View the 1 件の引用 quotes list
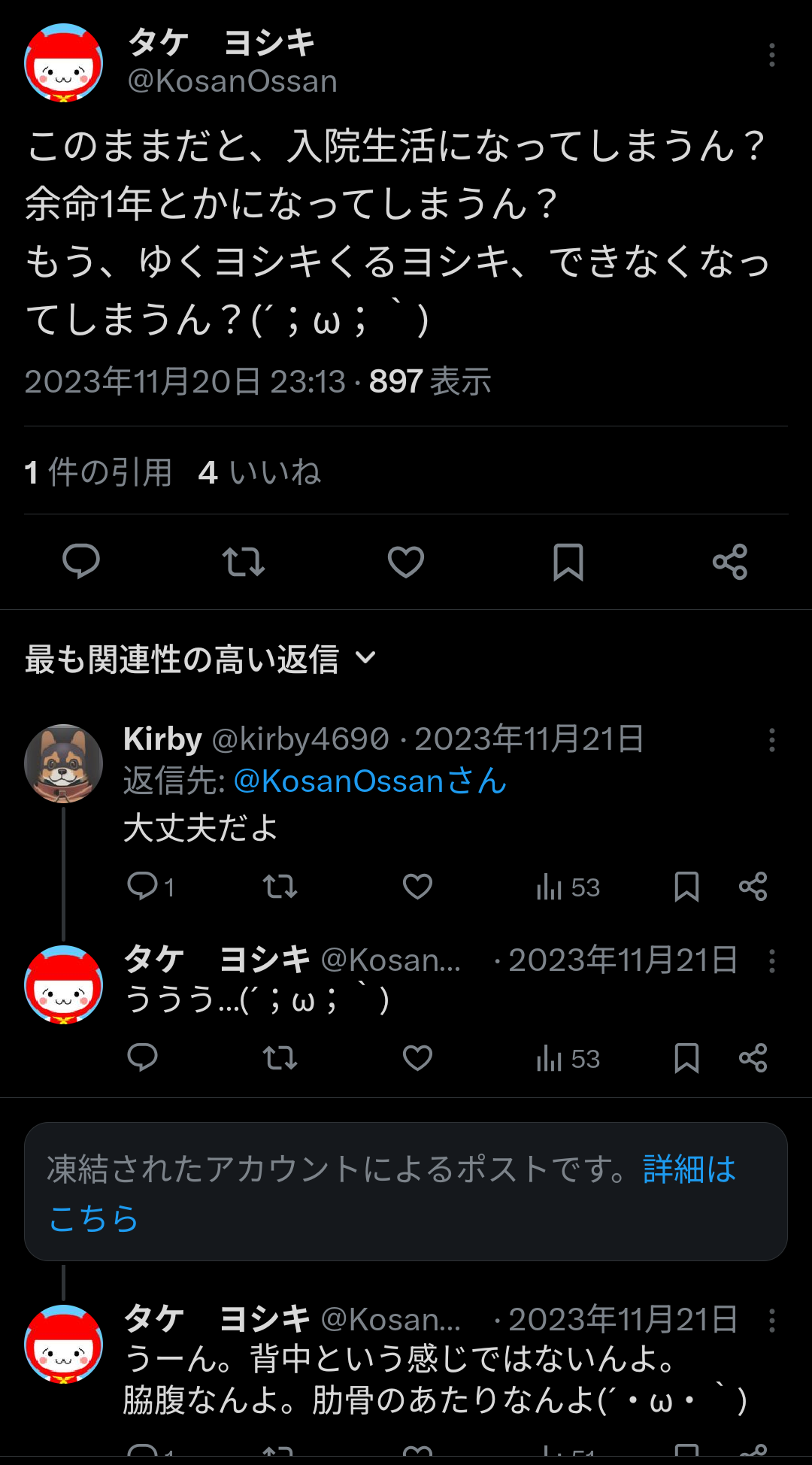This screenshot has width=812, height=1465. click(x=98, y=472)
